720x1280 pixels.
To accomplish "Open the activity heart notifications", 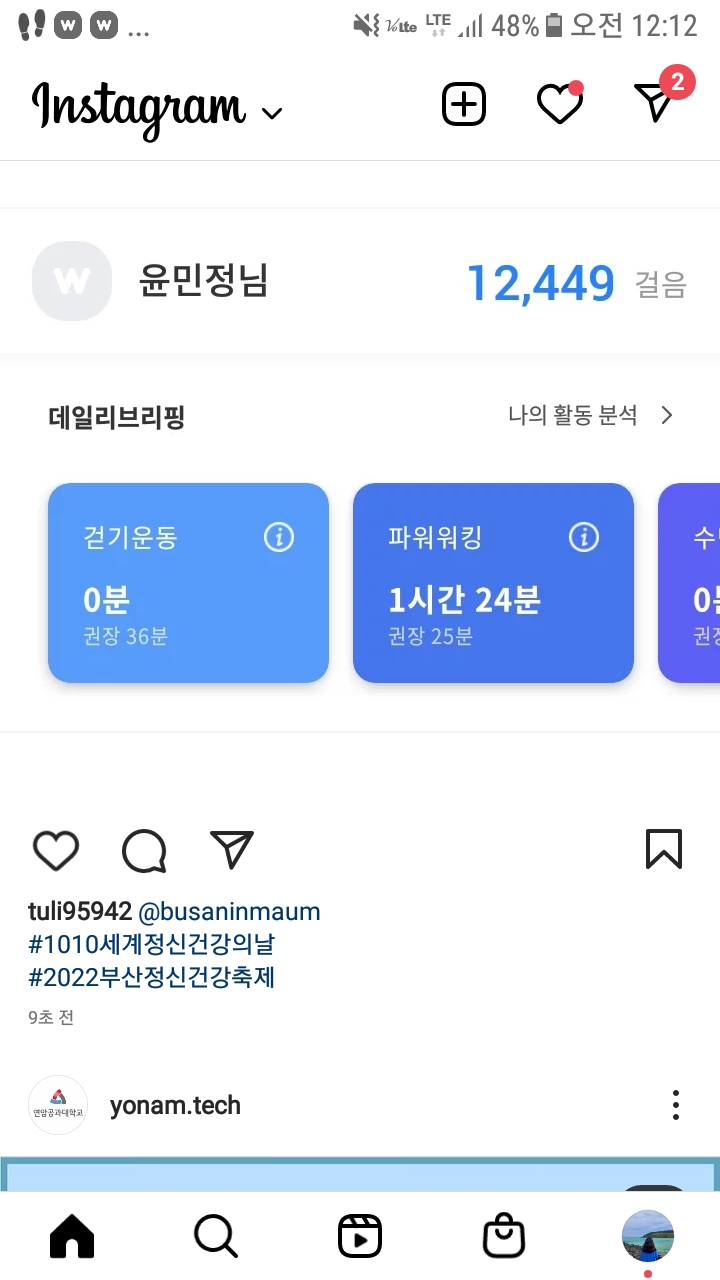I will pyautogui.click(x=559, y=104).
